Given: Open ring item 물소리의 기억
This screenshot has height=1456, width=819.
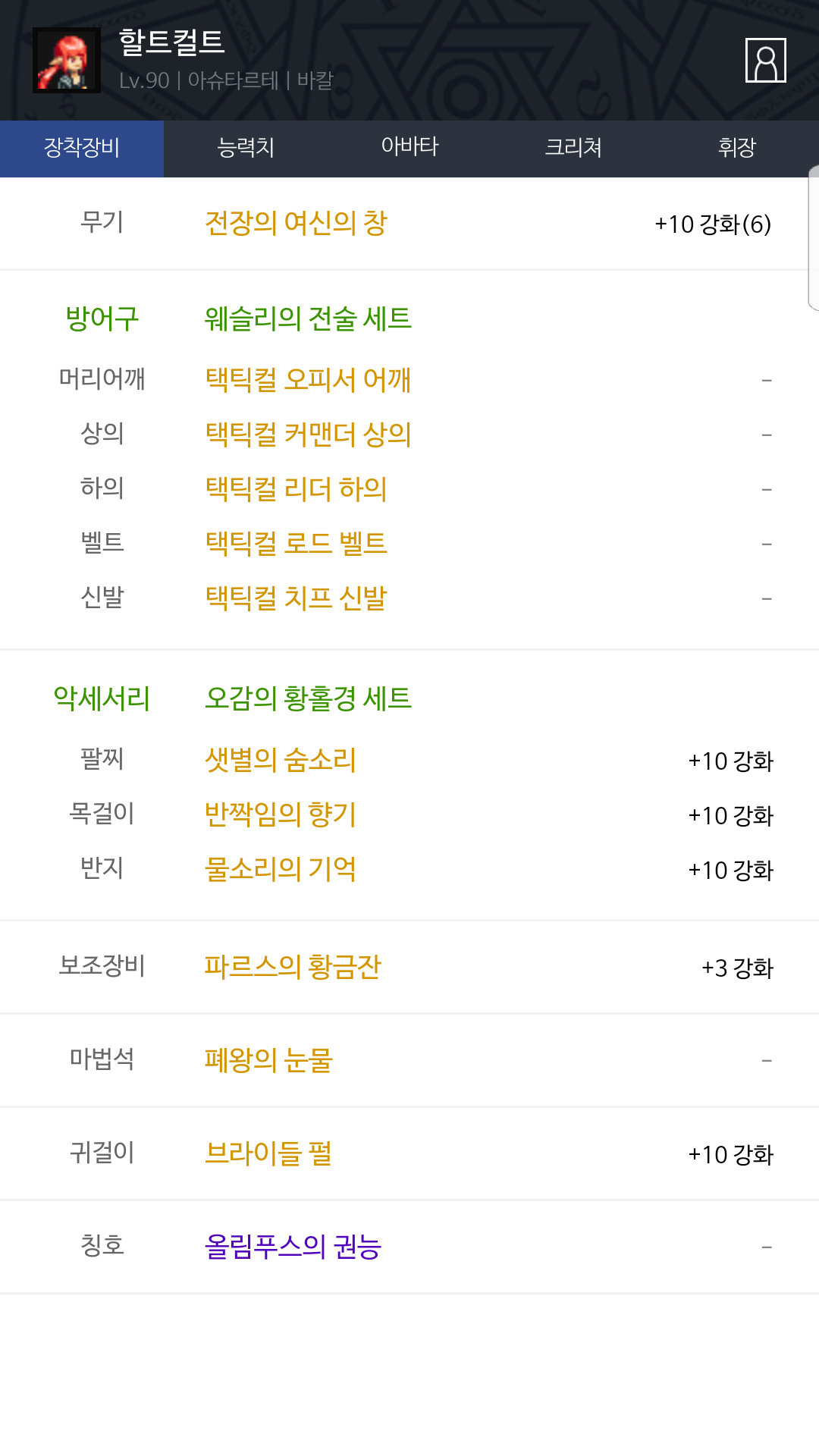Looking at the screenshot, I should coord(281,869).
